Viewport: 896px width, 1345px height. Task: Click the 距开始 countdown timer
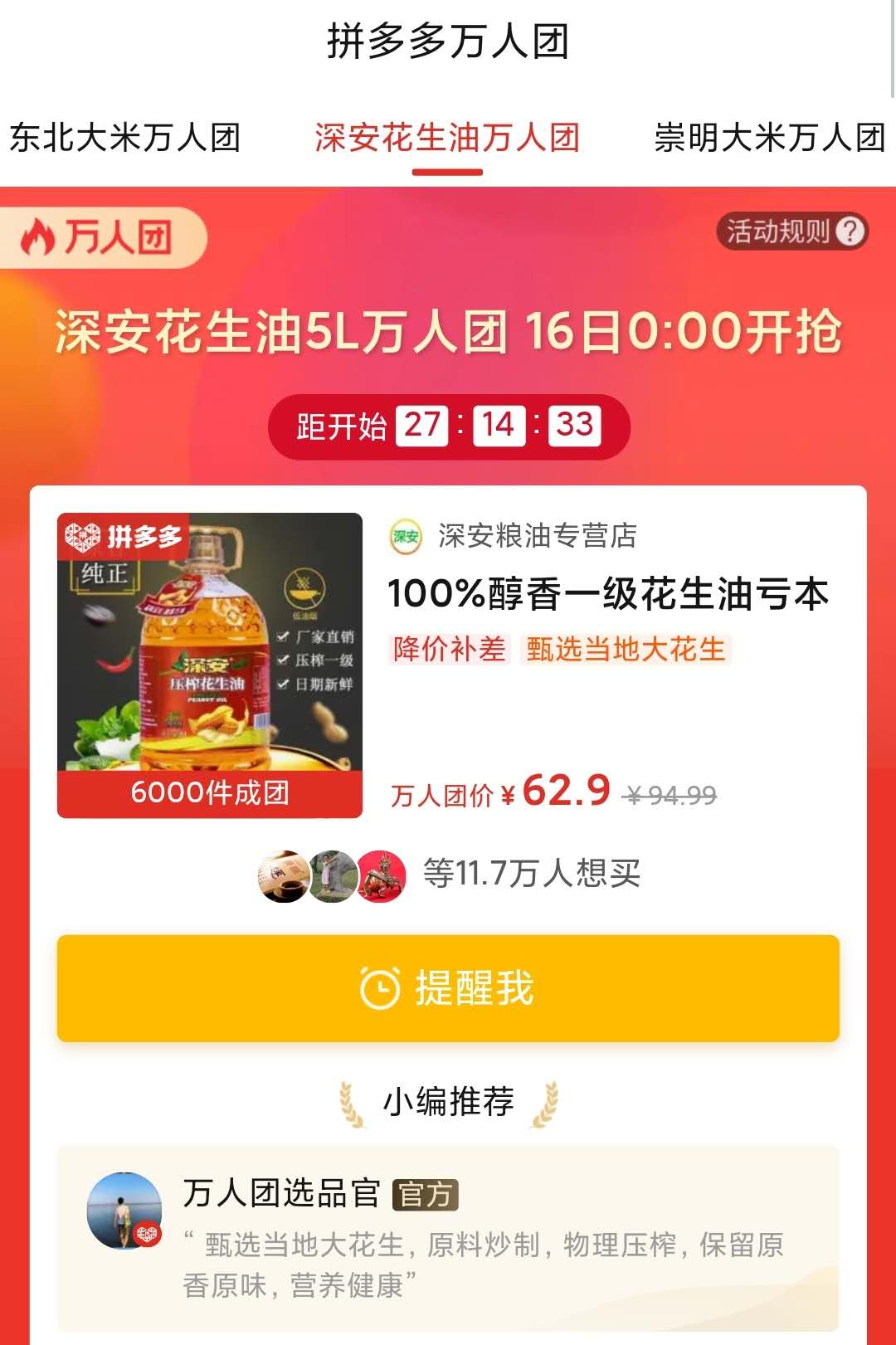coord(448,425)
